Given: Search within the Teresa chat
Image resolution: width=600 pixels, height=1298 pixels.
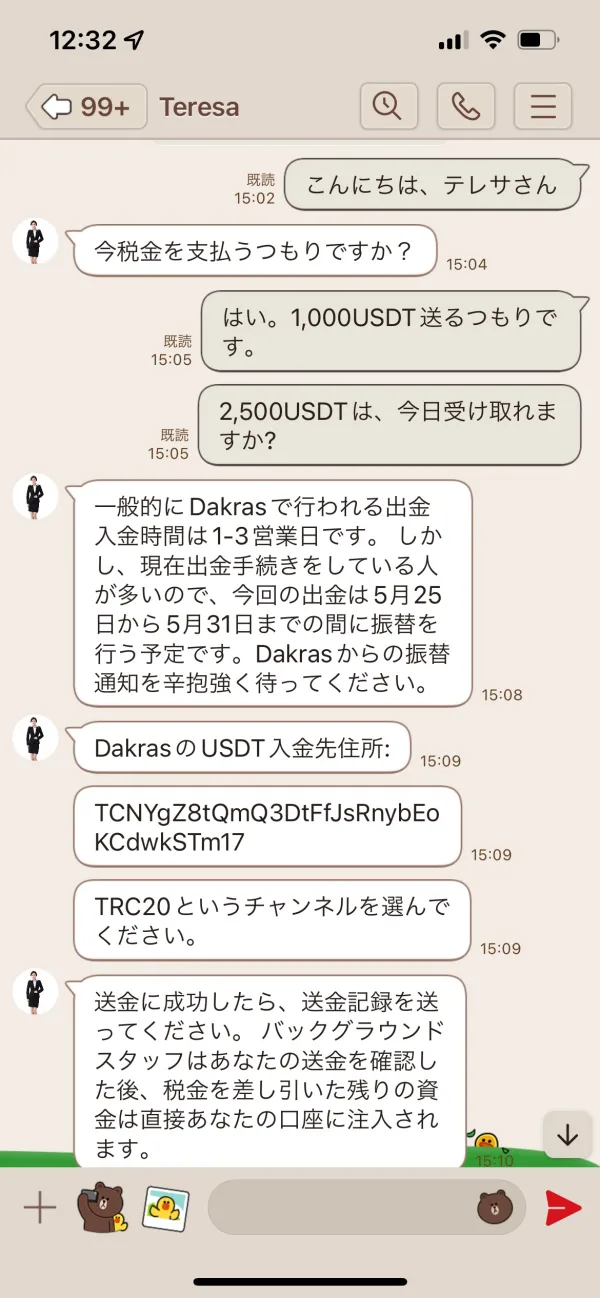Looking at the screenshot, I should [x=388, y=106].
